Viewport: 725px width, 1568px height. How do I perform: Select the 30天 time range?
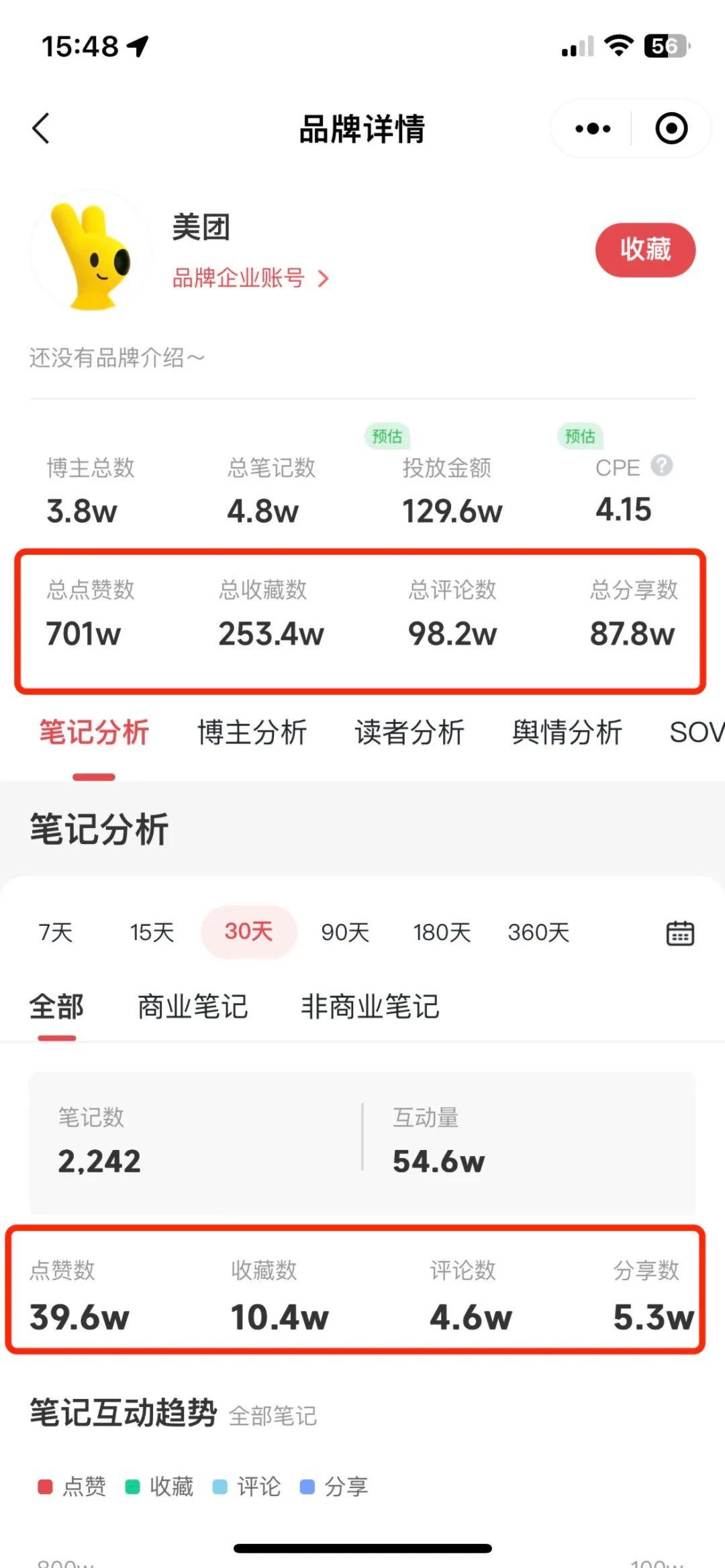pyautogui.click(x=249, y=932)
